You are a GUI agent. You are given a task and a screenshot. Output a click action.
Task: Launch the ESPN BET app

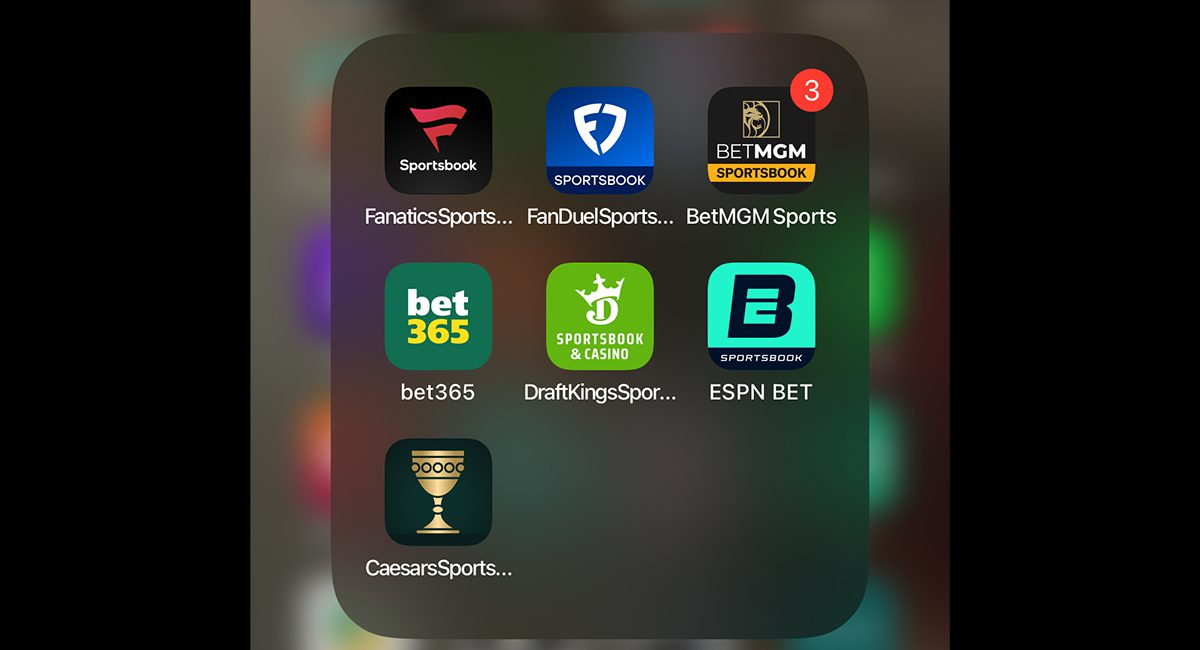click(x=761, y=316)
